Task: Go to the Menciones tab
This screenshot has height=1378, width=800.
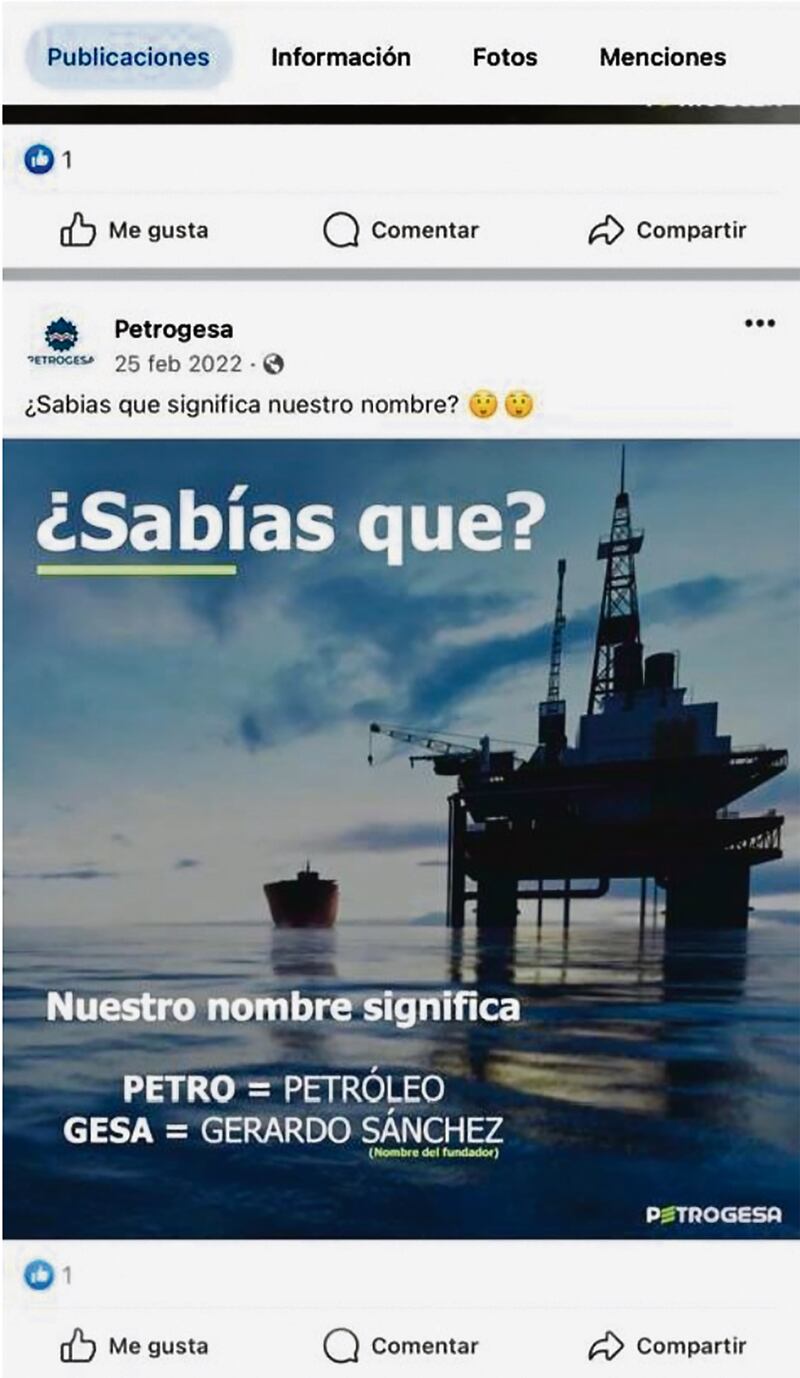Action: pyautogui.click(x=662, y=57)
